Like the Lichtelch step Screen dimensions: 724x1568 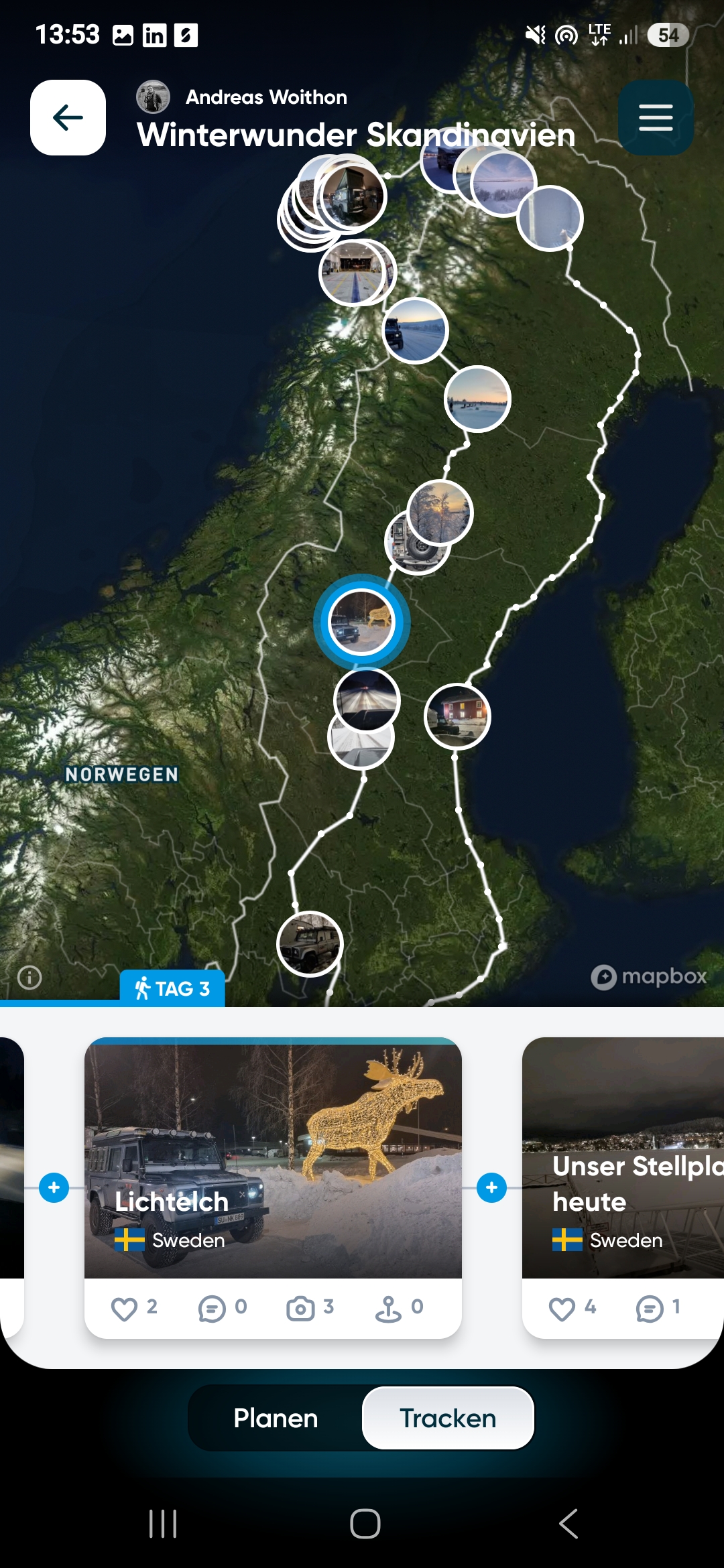point(125,1308)
